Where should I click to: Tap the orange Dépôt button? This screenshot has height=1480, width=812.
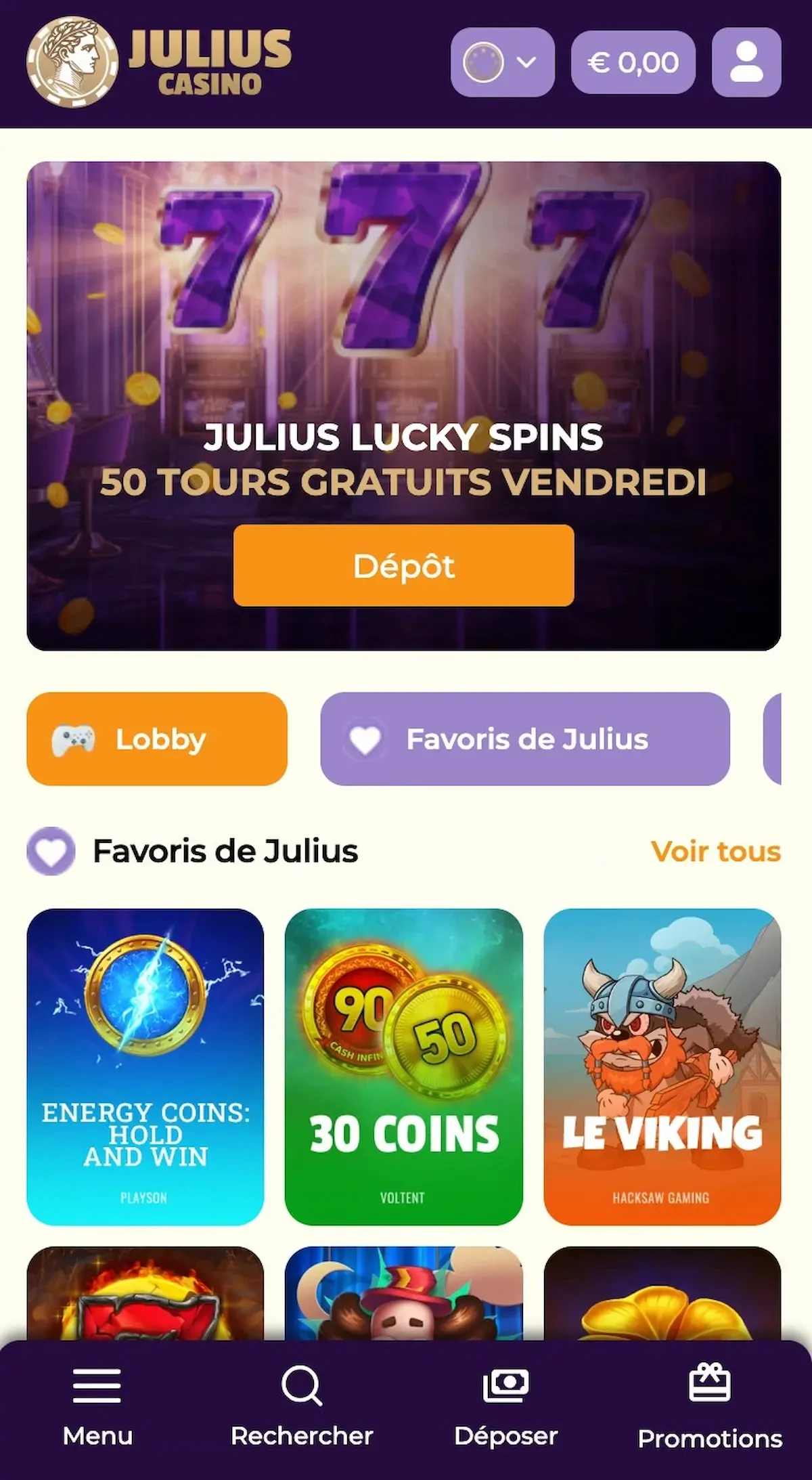403,565
